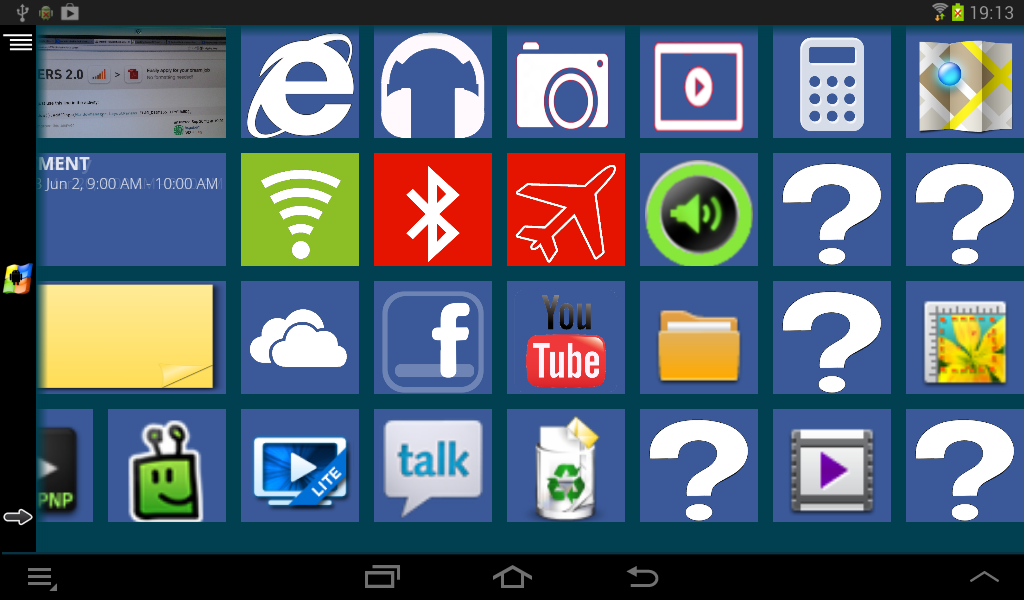Launch the headphones music tile
This screenshot has width=1024, height=600.
point(433,83)
